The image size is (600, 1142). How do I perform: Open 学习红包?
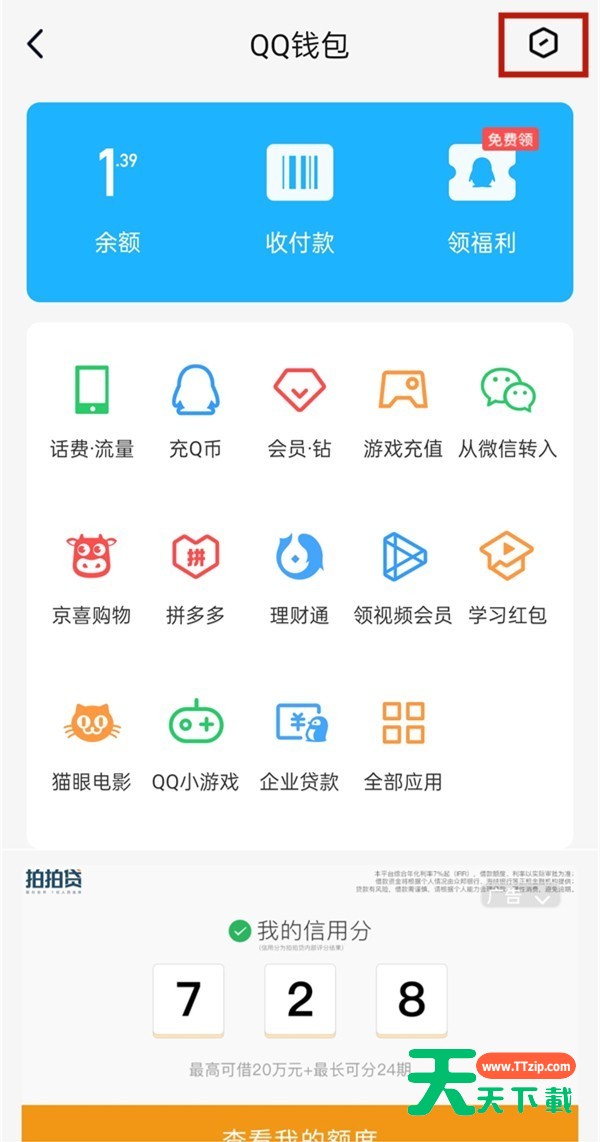click(507, 577)
